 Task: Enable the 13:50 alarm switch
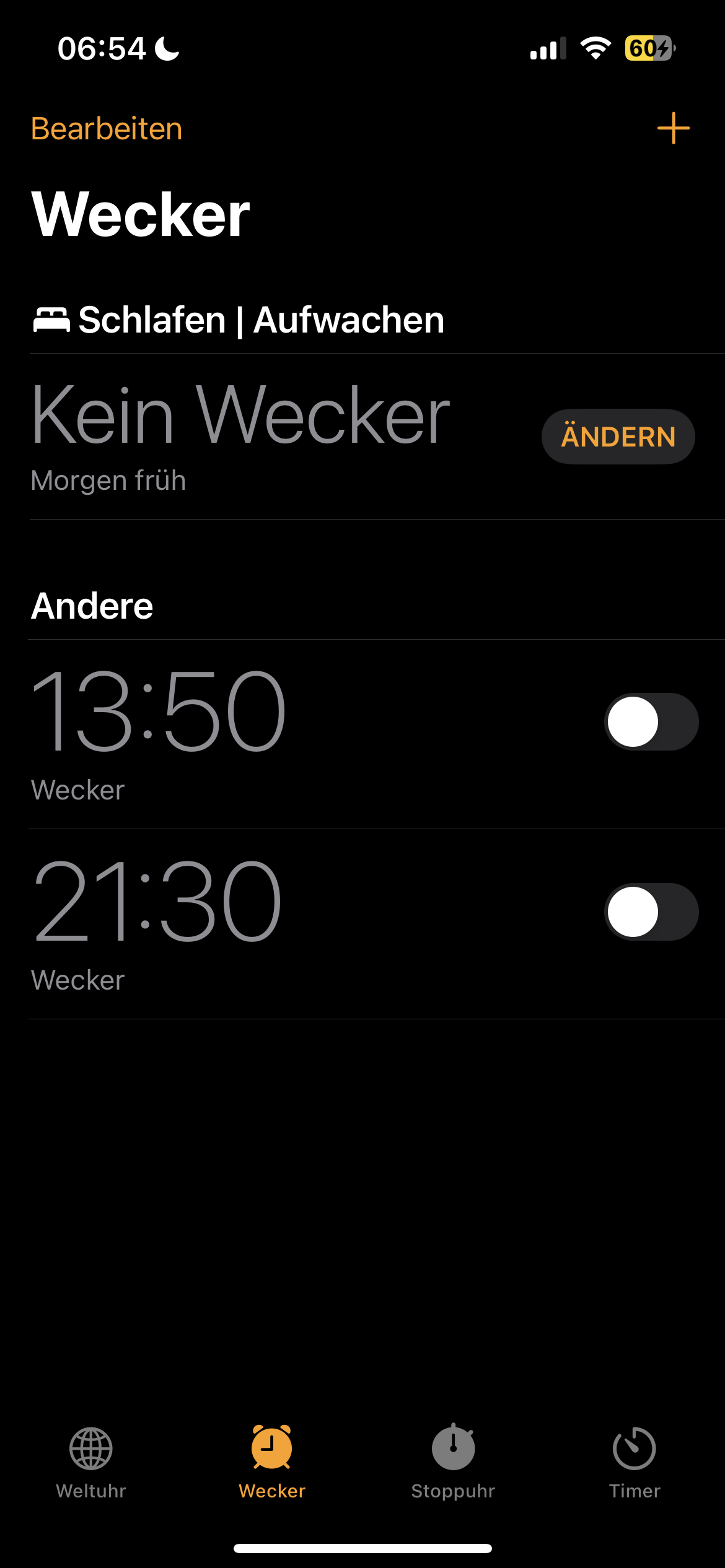(x=651, y=722)
